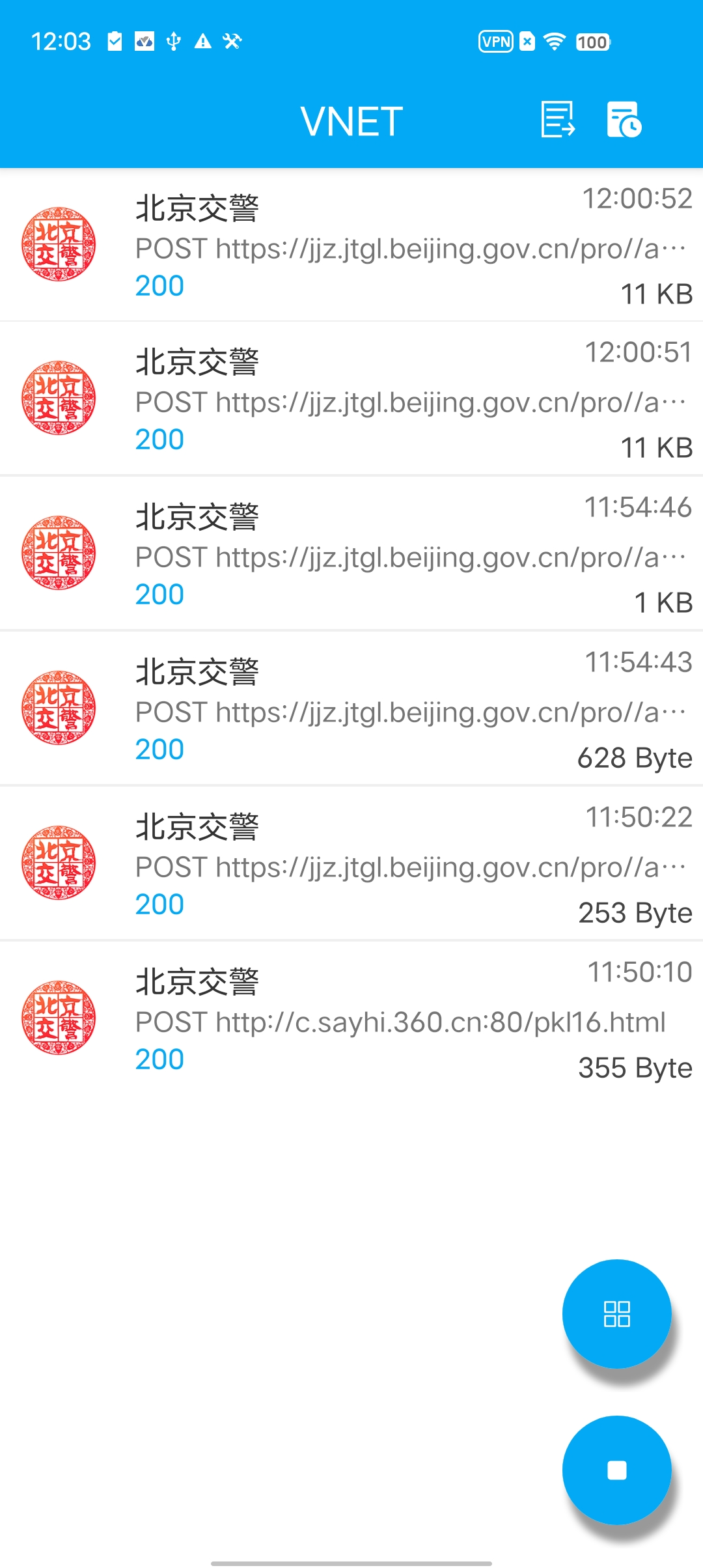703x1568 pixels.
Task: View the 628 Byte request details
Action: (x=351, y=708)
